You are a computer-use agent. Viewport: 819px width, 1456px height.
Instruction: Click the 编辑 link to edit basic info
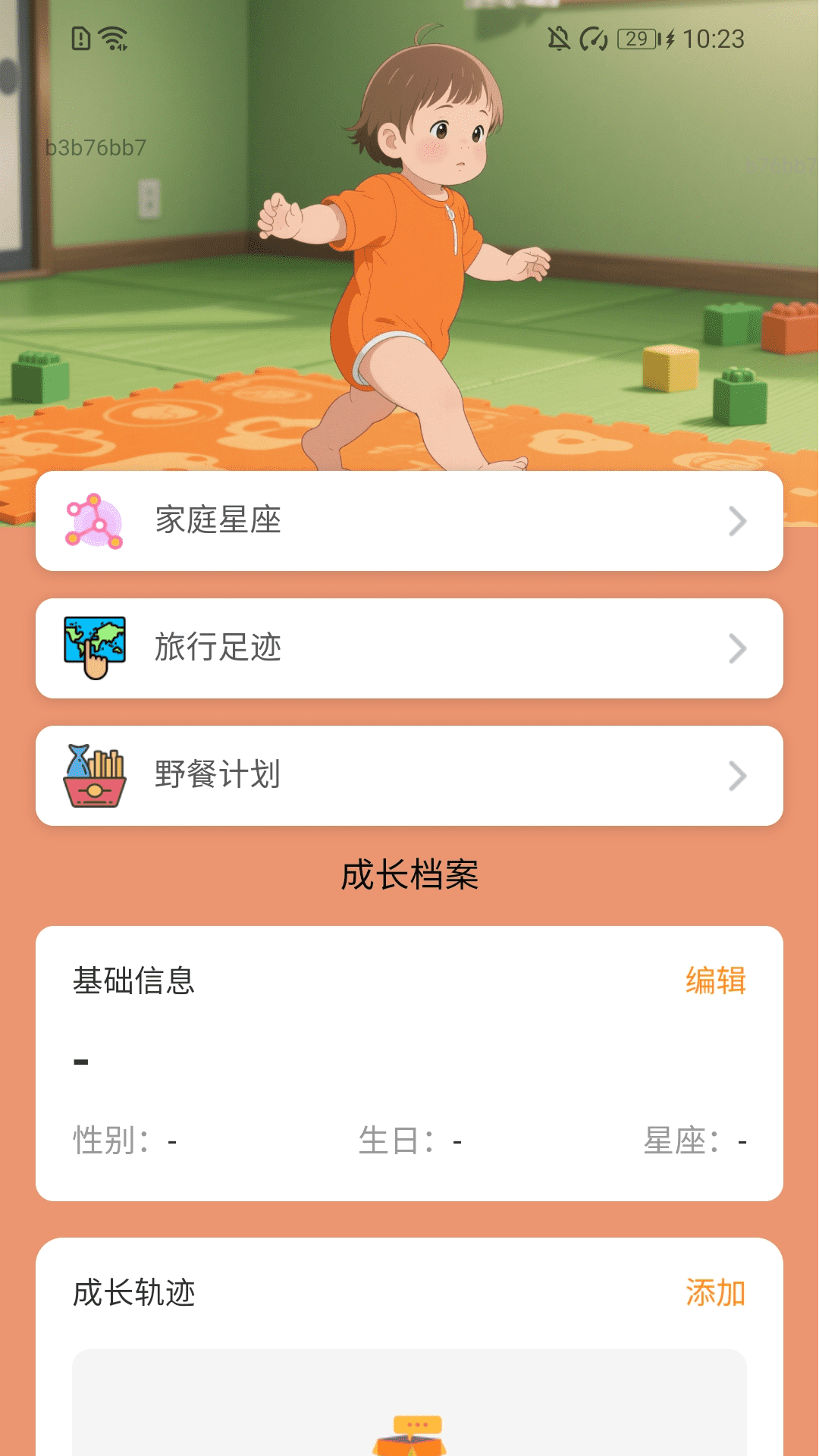(x=714, y=981)
